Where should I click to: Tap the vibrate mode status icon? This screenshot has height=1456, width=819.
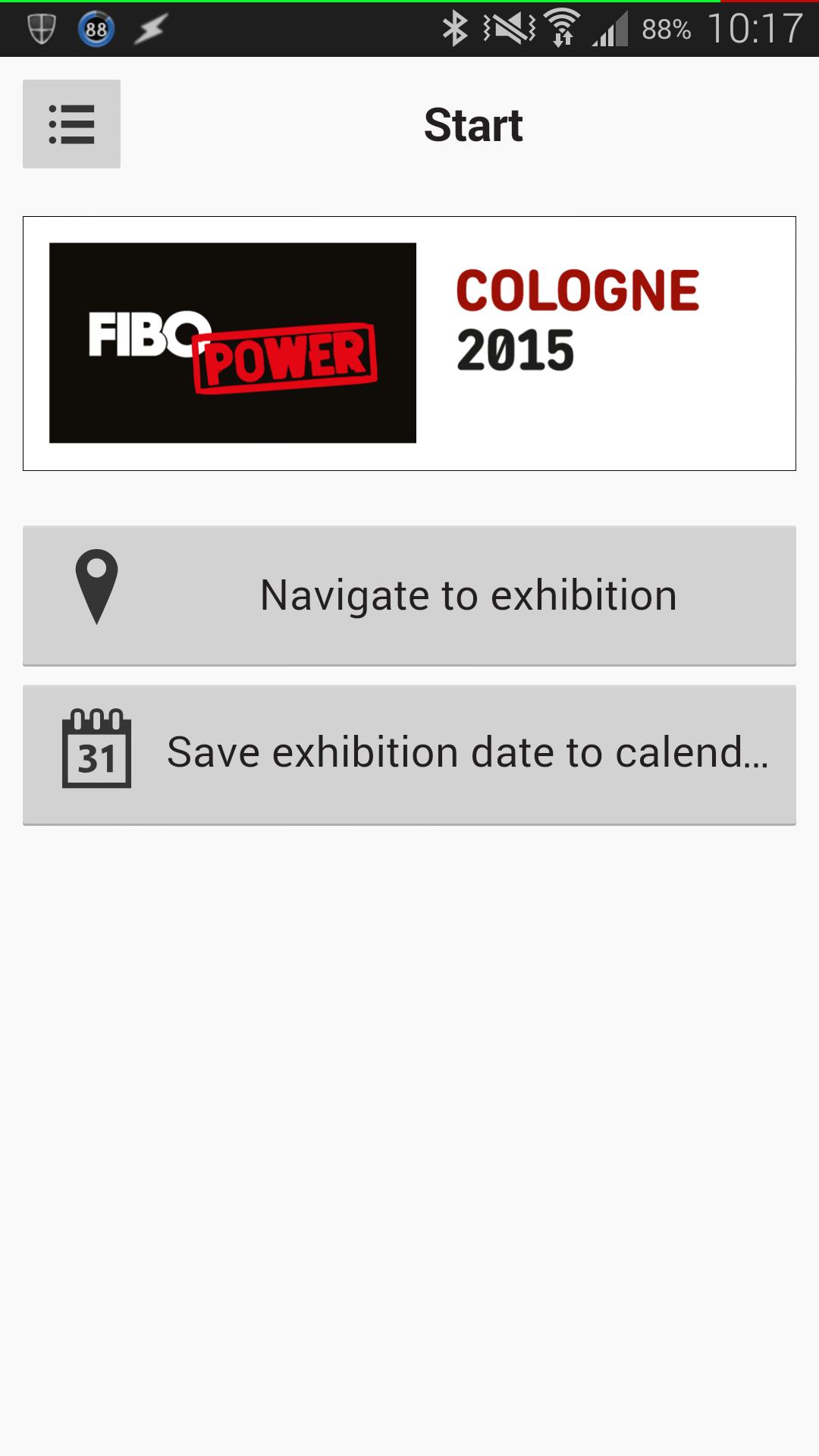coord(507,27)
